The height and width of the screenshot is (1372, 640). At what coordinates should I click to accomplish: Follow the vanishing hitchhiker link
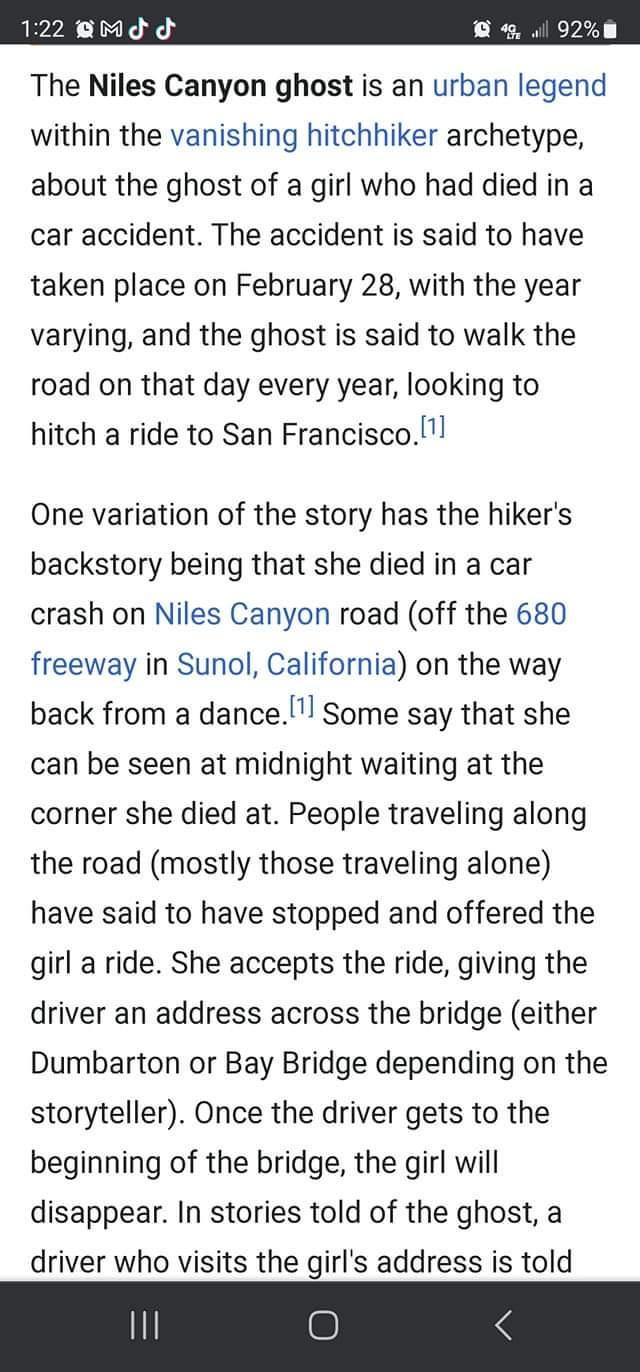304,136
